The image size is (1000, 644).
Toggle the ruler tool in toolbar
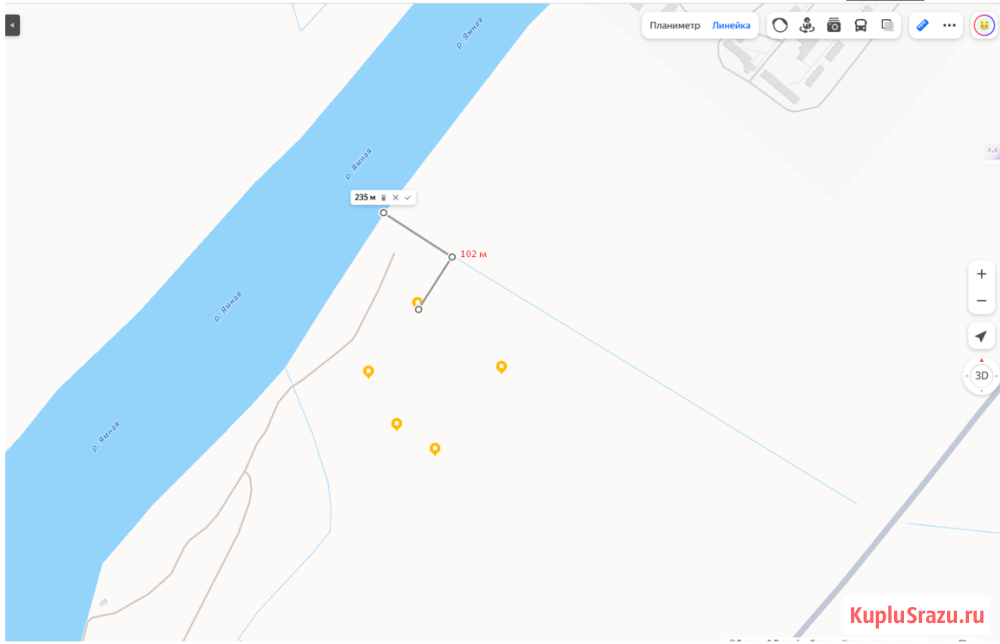click(x=923, y=26)
